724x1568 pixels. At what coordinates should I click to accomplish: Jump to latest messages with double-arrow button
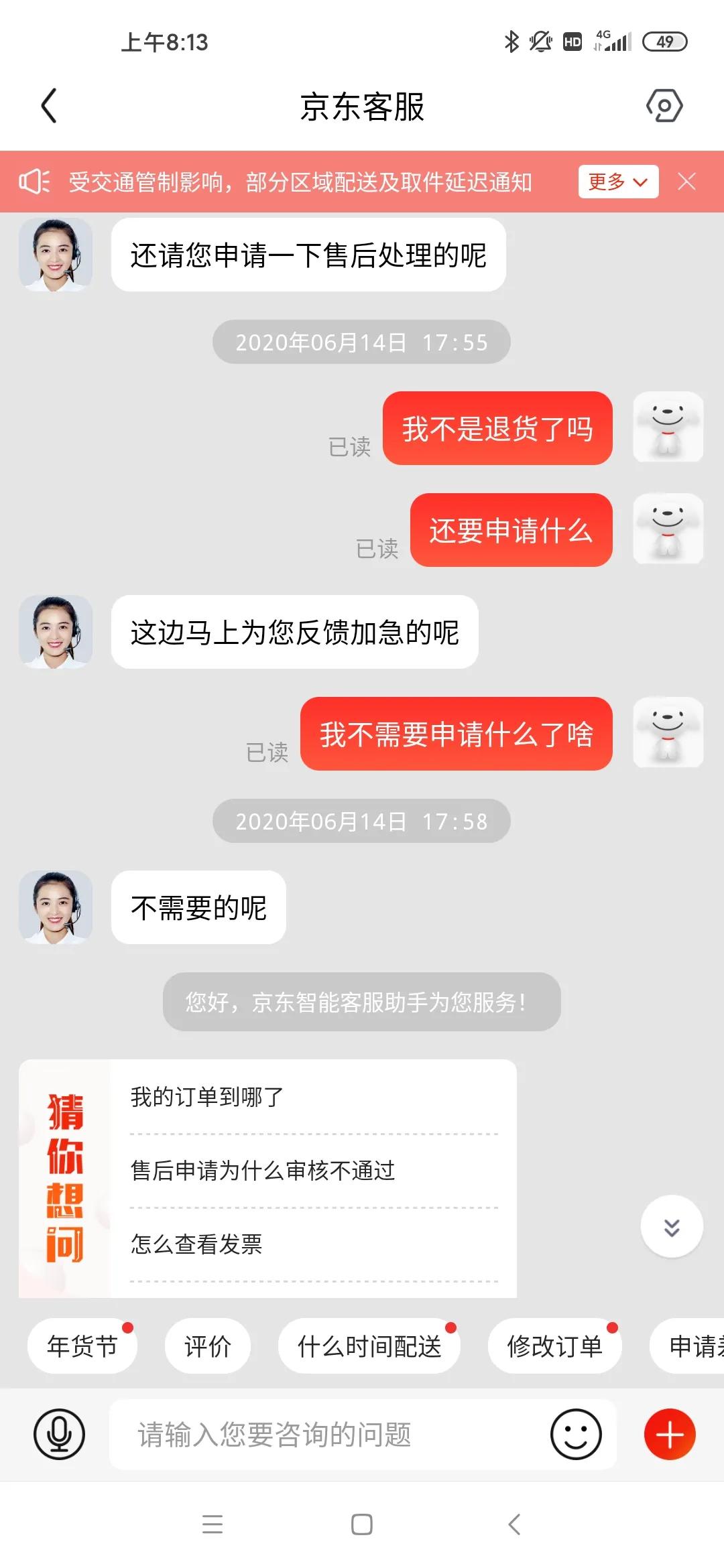(x=671, y=1226)
